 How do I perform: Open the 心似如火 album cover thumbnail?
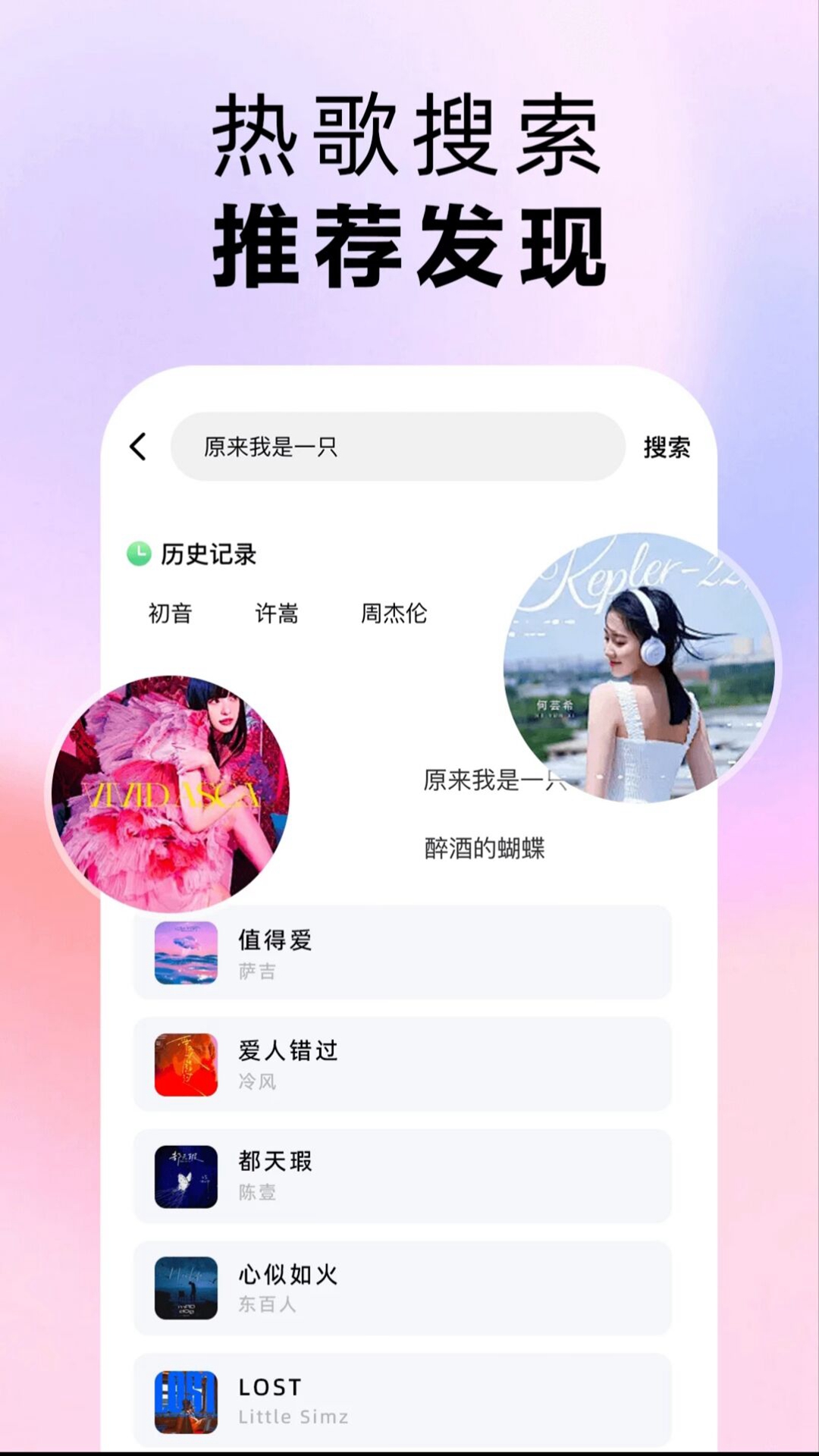coord(186,1288)
